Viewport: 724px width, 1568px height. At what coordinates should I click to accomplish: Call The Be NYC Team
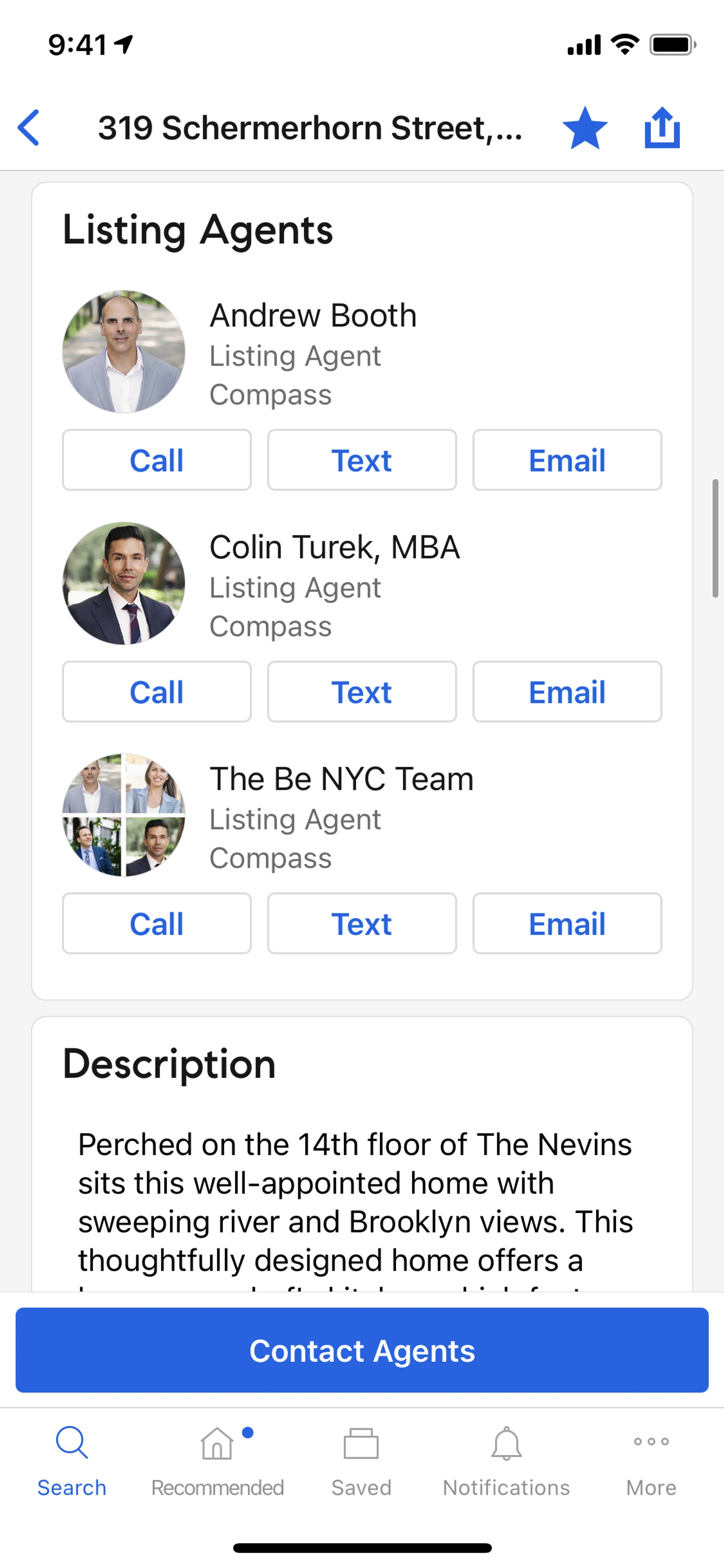tap(156, 924)
